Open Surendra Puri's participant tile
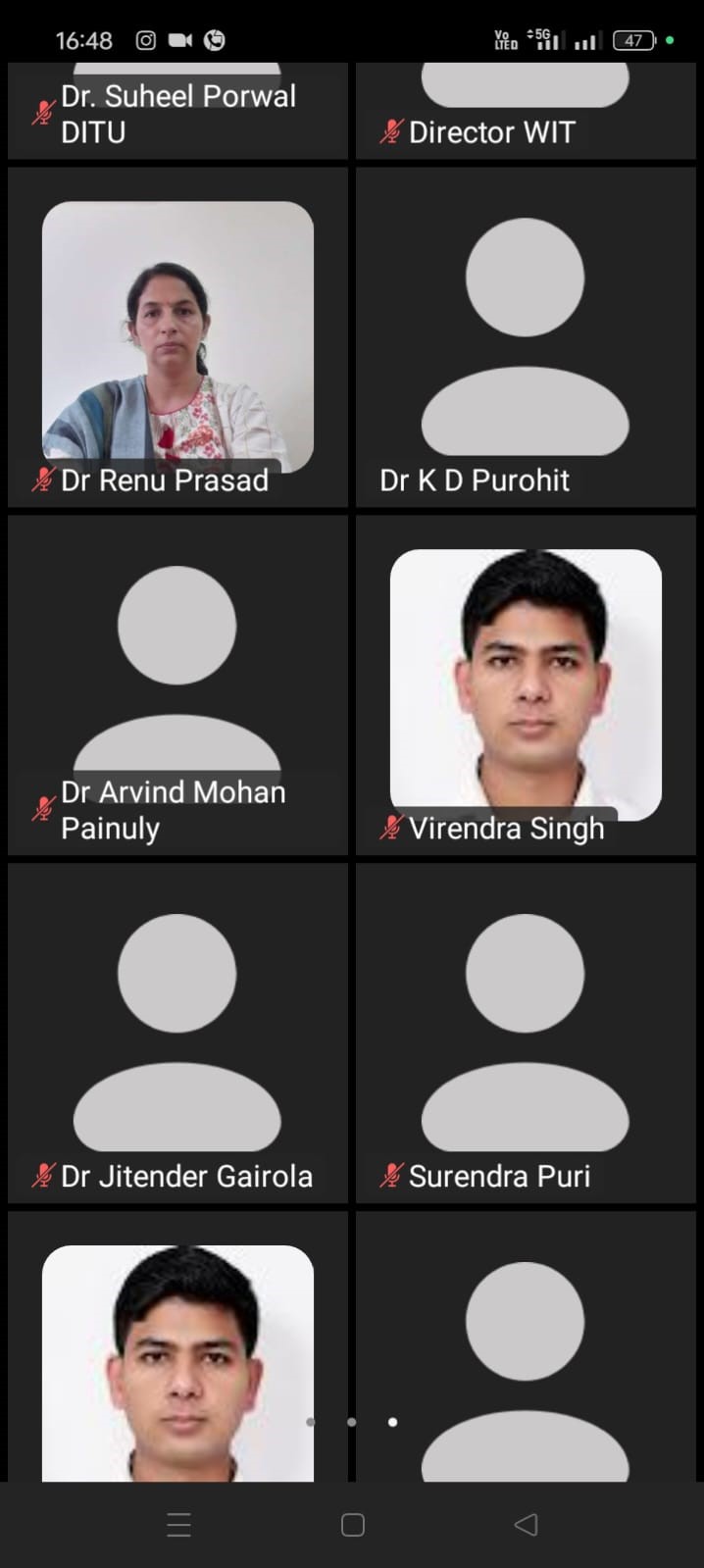This screenshot has width=704, height=1568. point(526,1034)
